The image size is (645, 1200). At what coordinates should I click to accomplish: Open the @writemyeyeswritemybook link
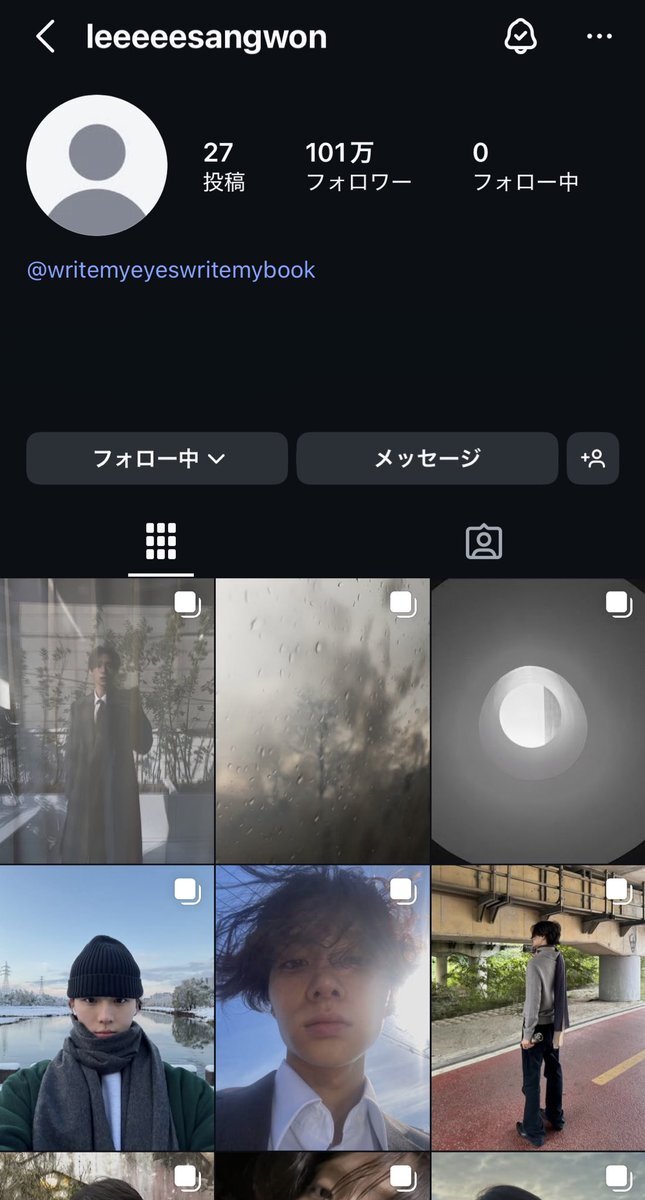(x=171, y=270)
